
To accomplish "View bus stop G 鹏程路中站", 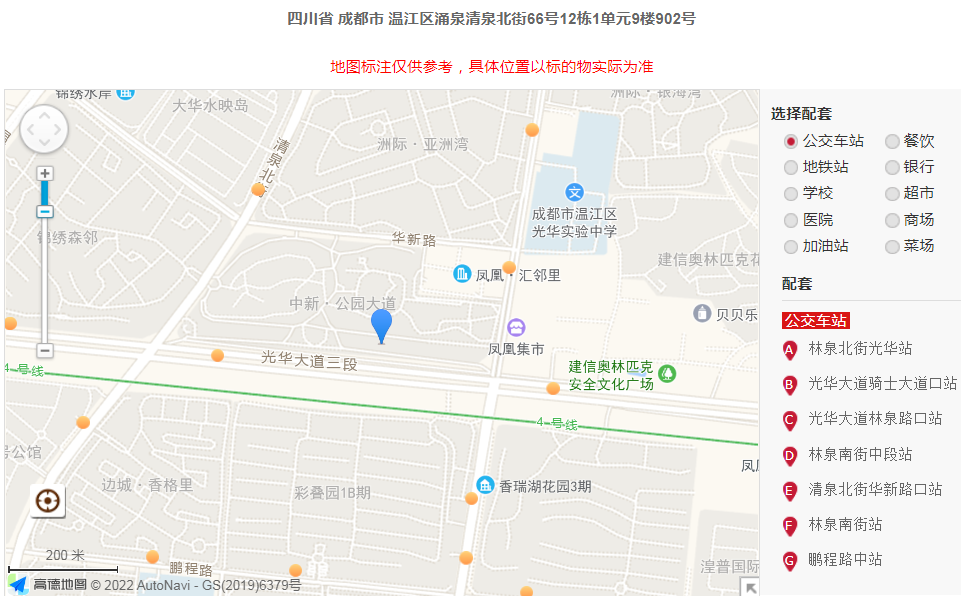I will (x=844, y=559).
